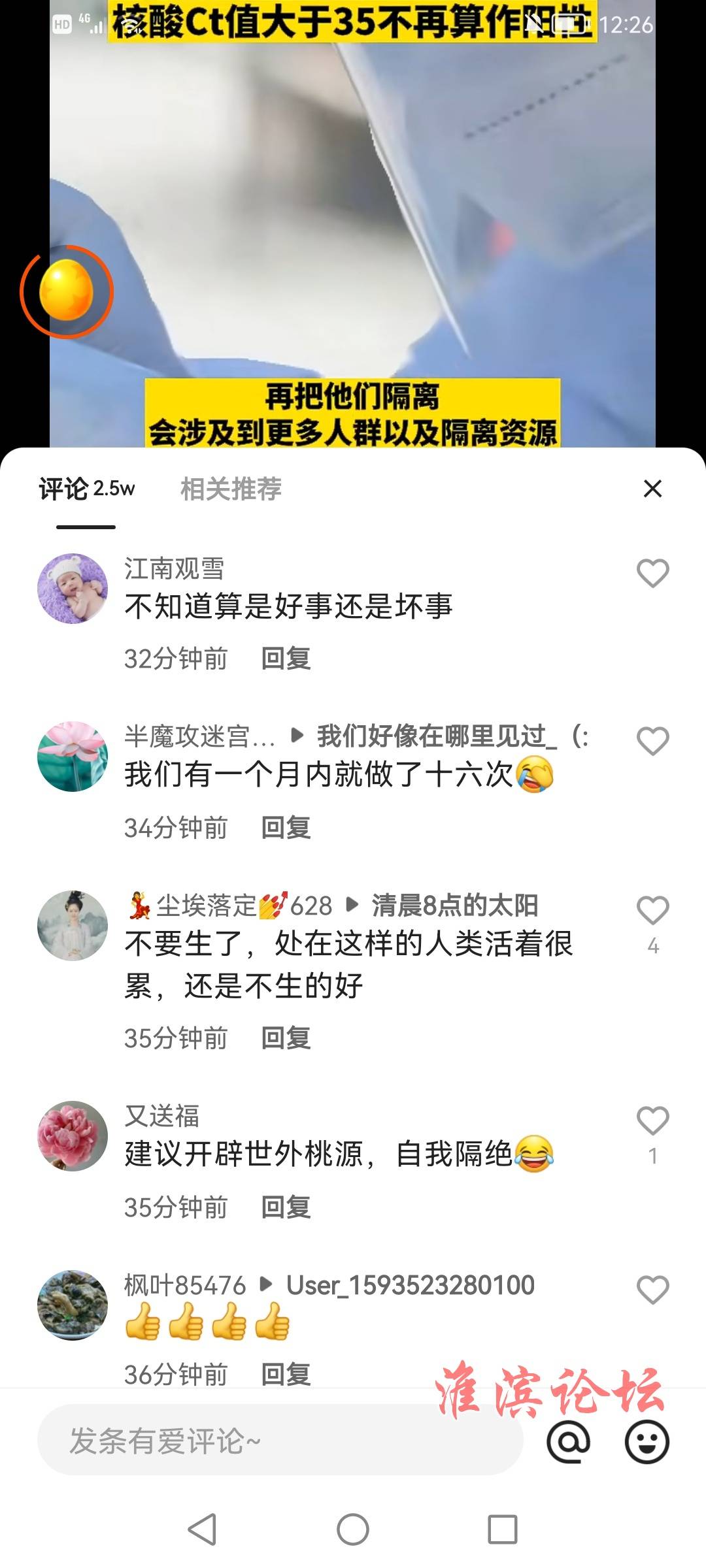The image size is (706, 1568).
Task: Like 又送福's comment
Action: 652,1121
